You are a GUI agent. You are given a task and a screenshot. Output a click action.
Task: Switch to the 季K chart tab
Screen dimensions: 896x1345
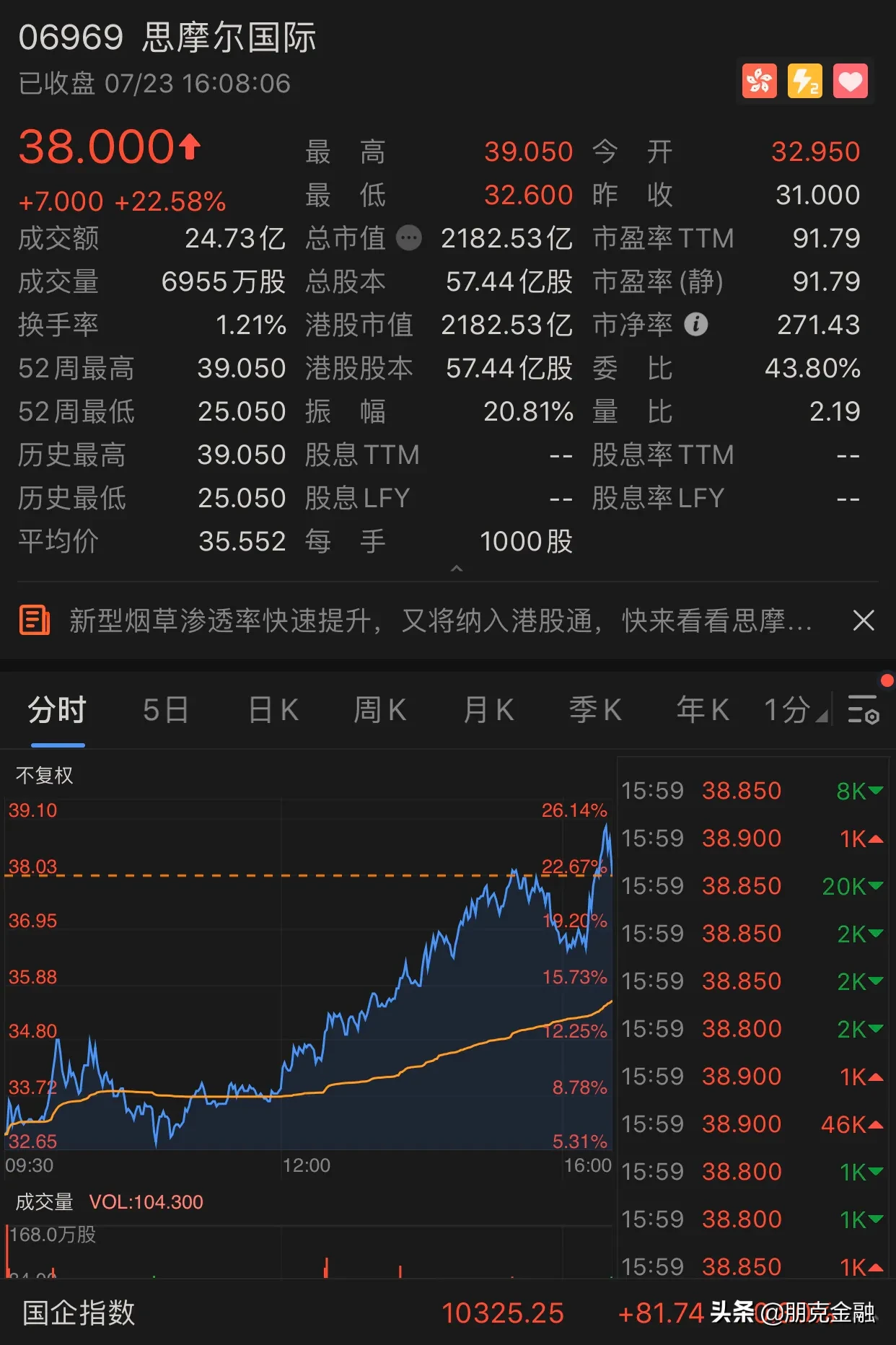[594, 710]
